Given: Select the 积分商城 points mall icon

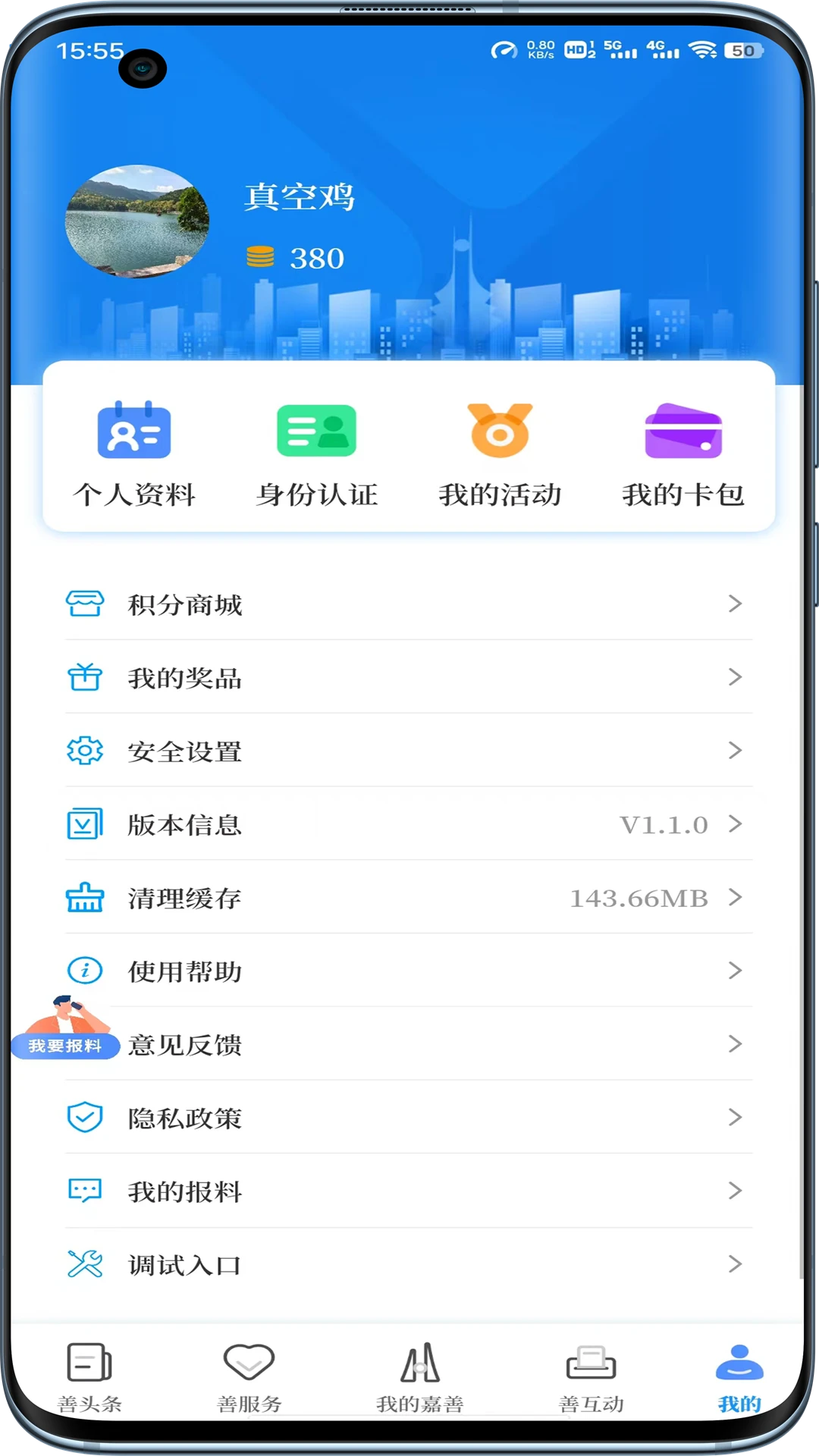Looking at the screenshot, I should (85, 604).
